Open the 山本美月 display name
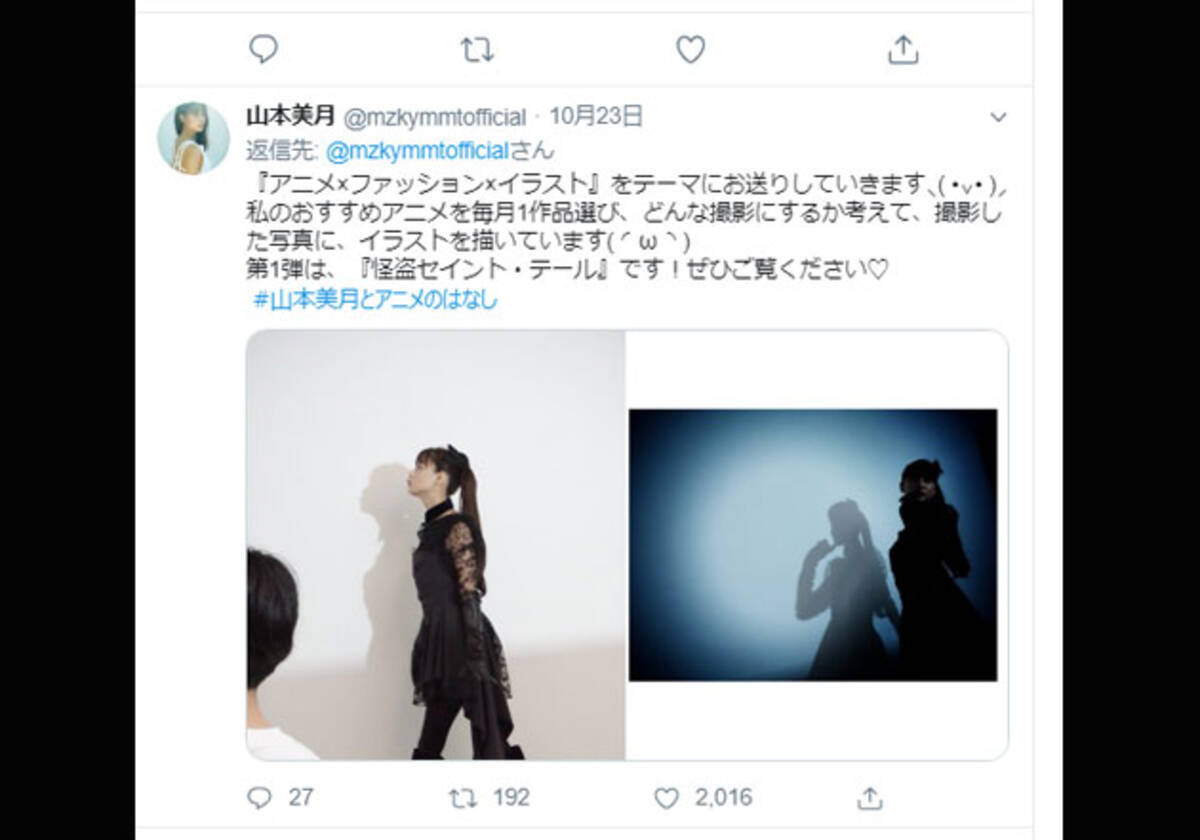1200x840 pixels. 290,117
